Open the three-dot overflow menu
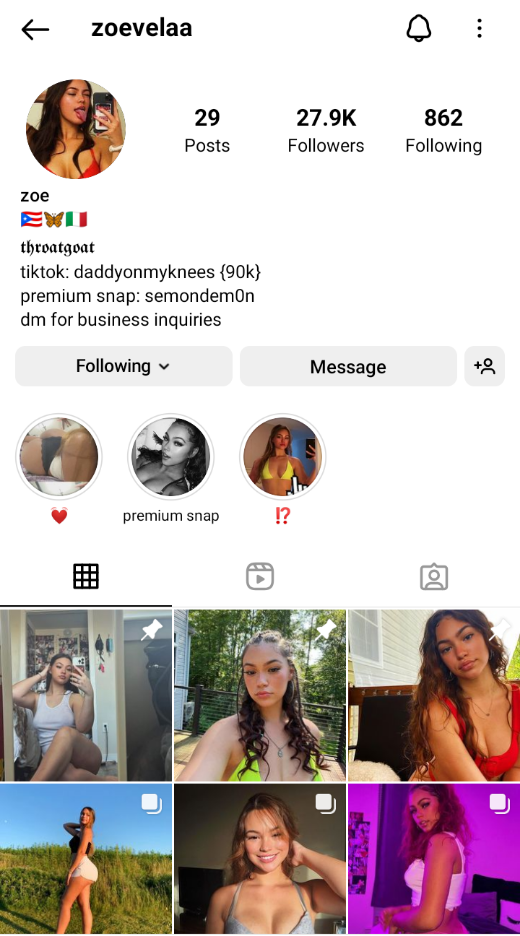This screenshot has height=936, width=520. point(479,28)
